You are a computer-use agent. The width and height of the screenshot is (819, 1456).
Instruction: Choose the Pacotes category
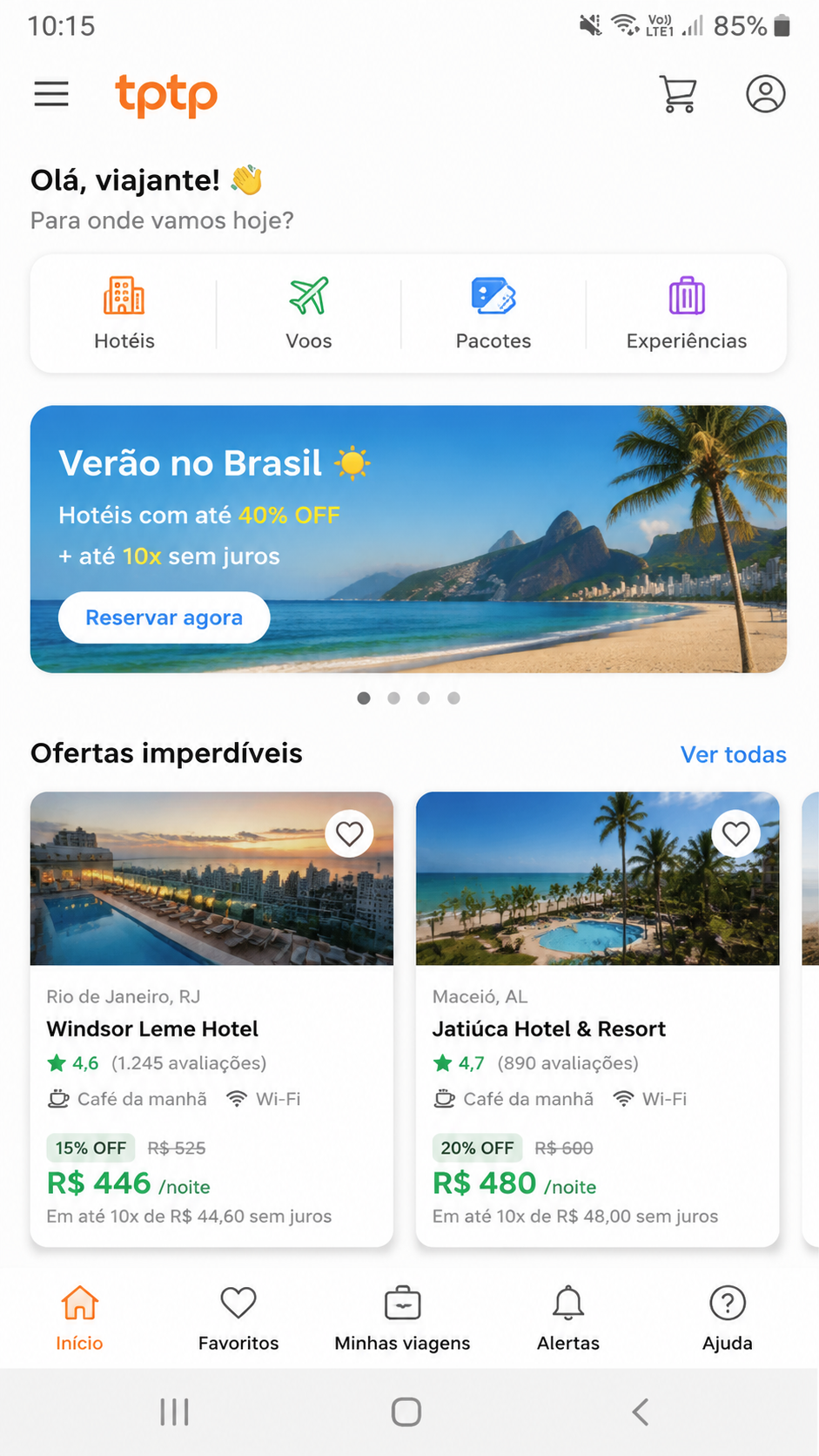(493, 313)
